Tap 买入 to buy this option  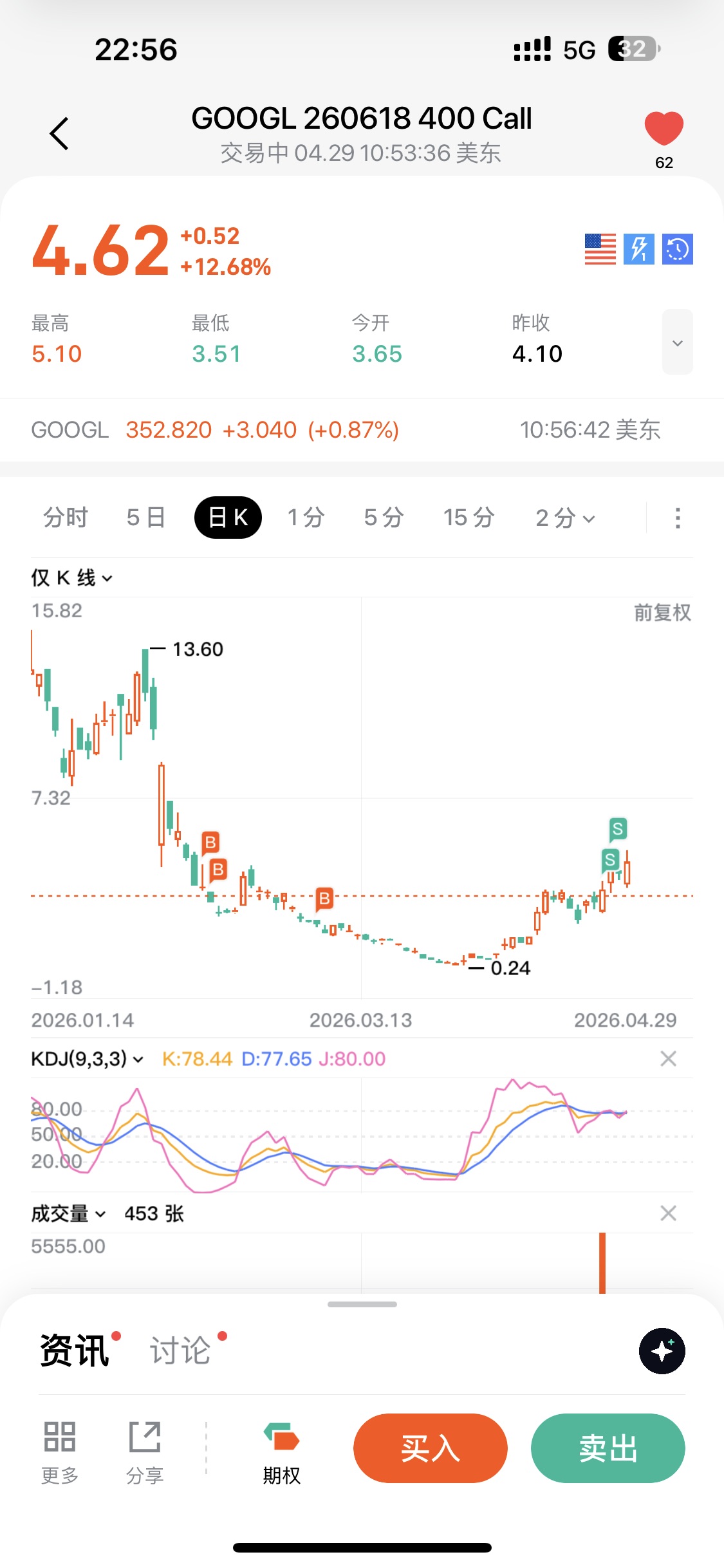pos(430,1448)
